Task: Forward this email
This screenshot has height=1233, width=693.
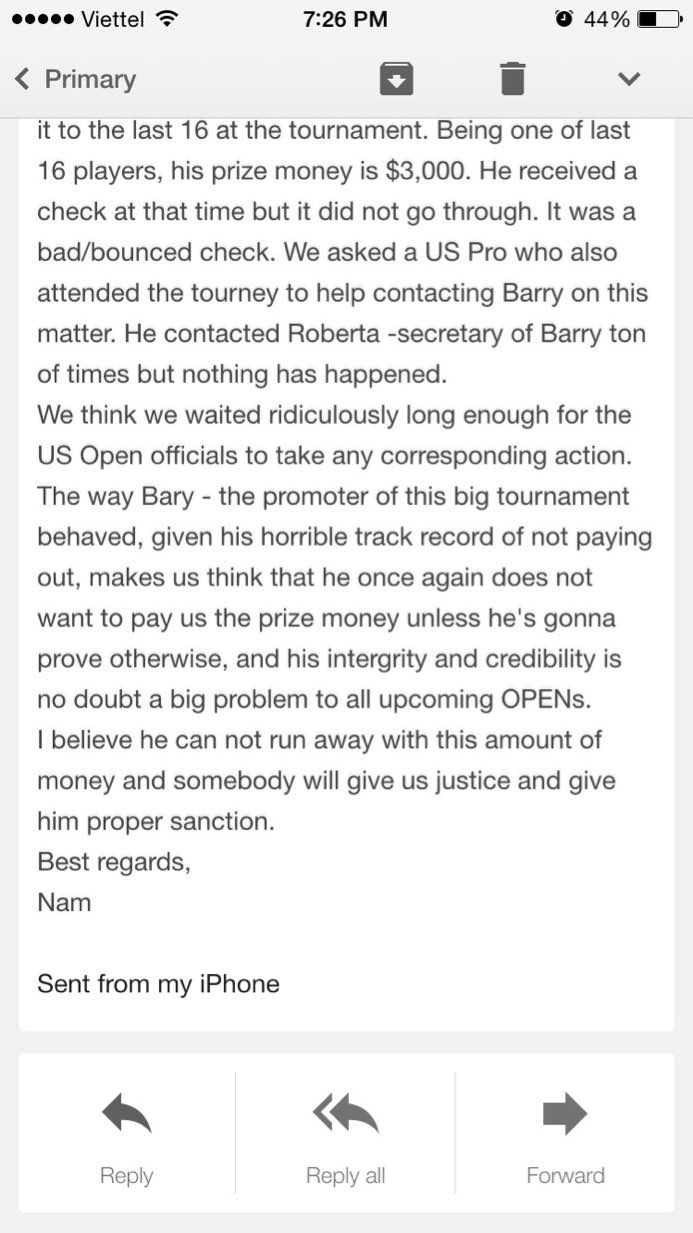Action: (565, 1133)
